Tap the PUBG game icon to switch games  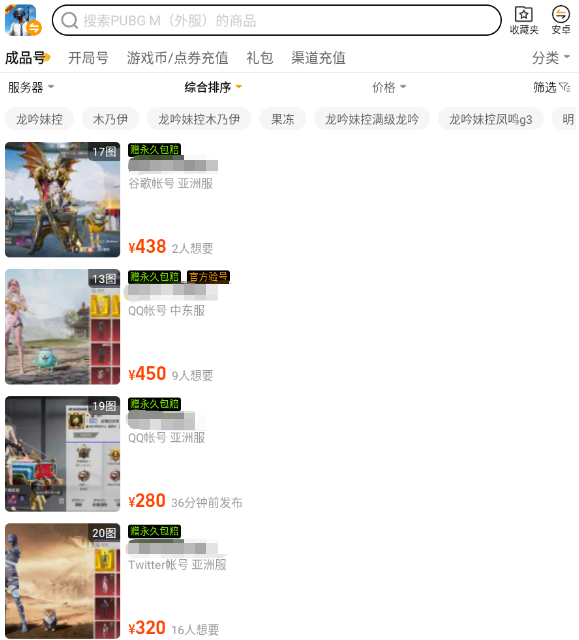23,20
